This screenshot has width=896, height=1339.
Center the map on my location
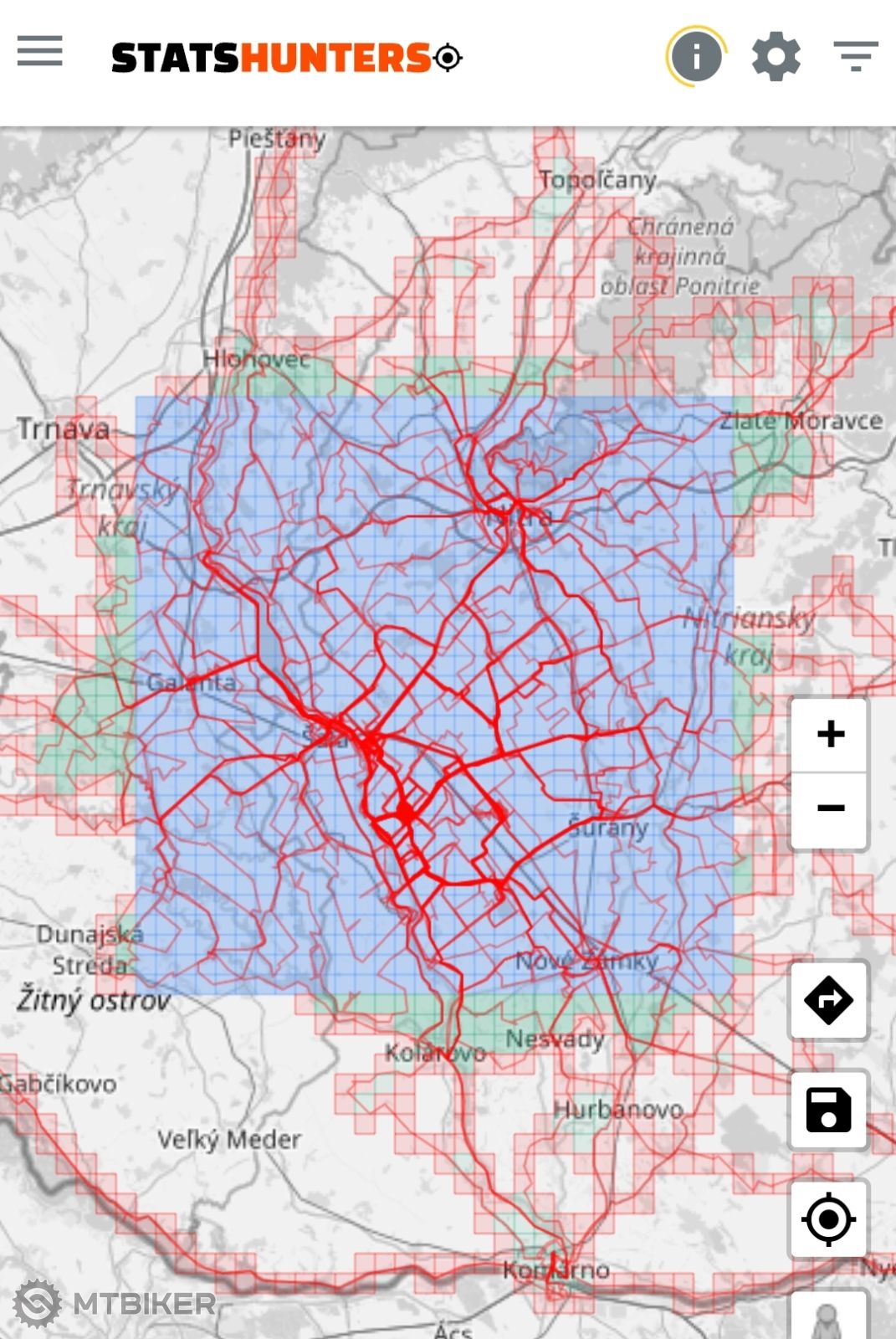(x=828, y=1219)
